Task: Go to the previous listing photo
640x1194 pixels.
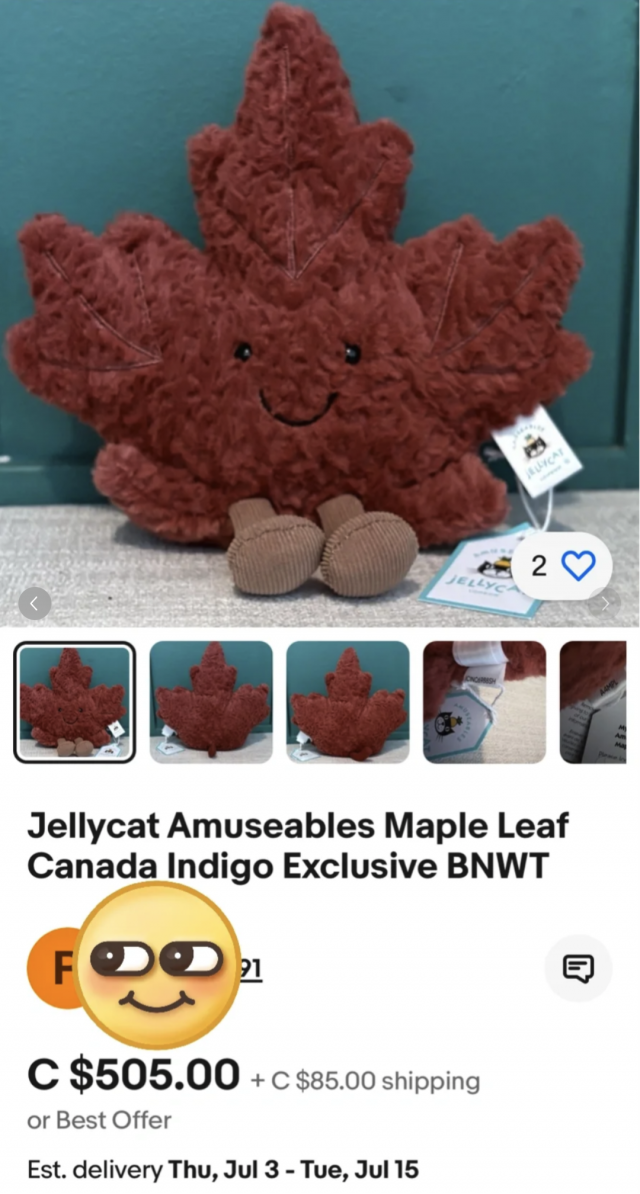Action: pos(34,603)
